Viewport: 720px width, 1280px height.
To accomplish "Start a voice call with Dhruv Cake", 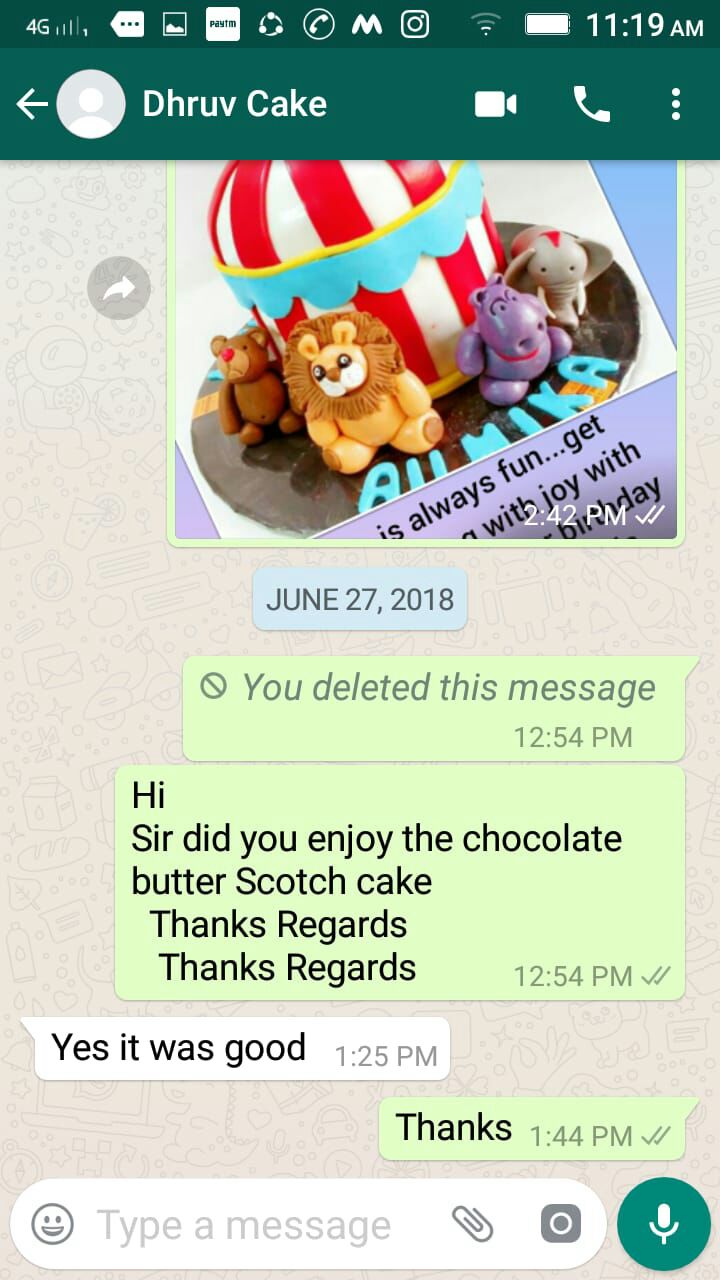I will (x=591, y=104).
